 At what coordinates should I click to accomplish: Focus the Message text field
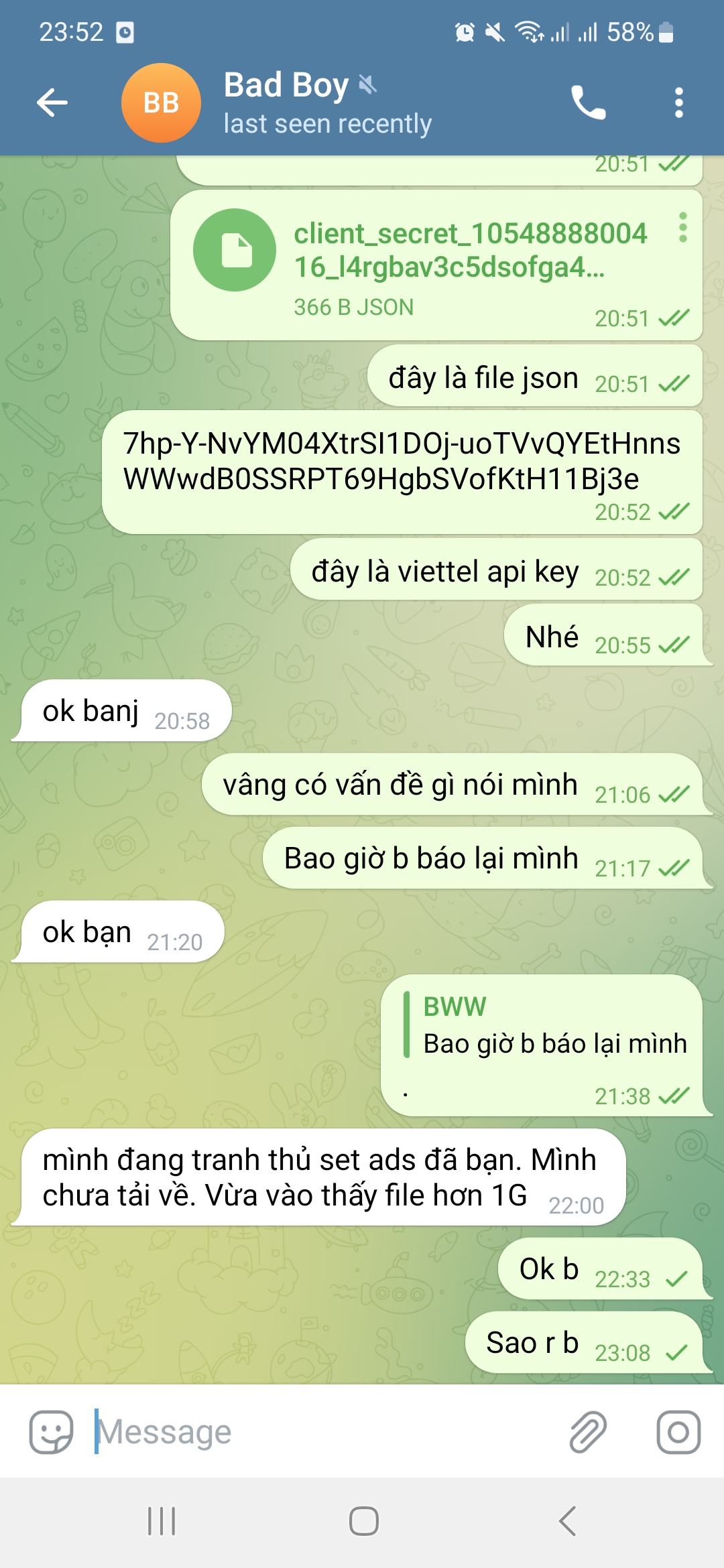[322, 1432]
